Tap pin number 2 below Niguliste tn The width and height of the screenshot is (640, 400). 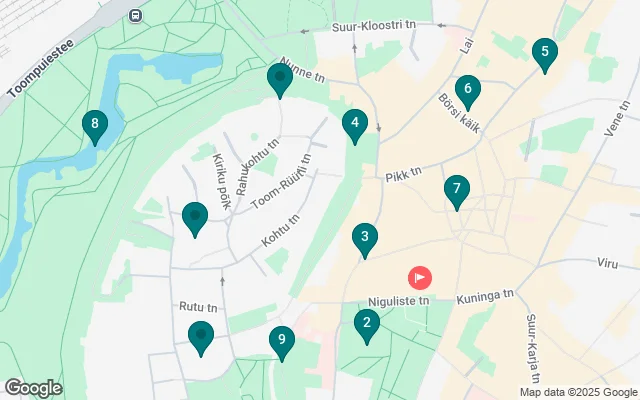tap(367, 323)
